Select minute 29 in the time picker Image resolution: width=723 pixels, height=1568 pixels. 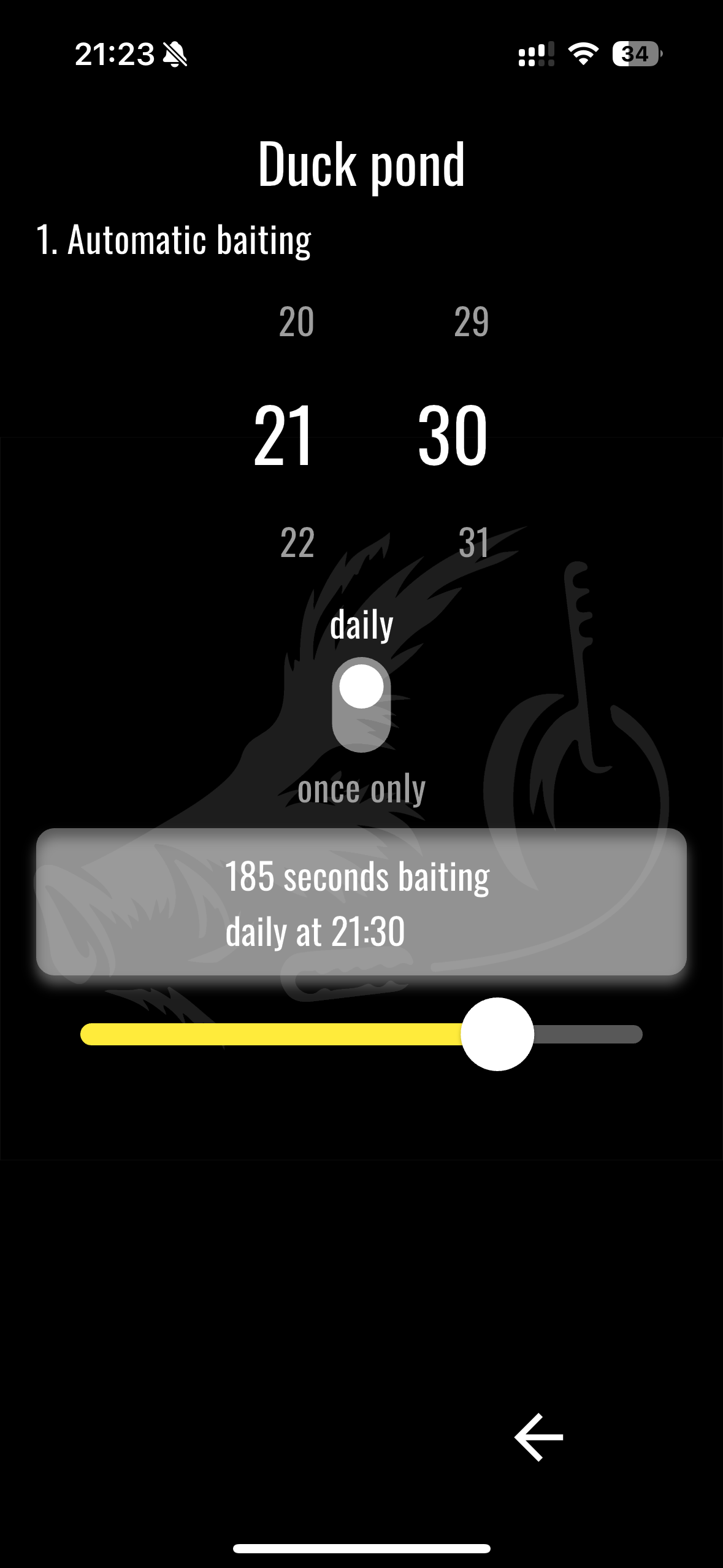point(472,321)
